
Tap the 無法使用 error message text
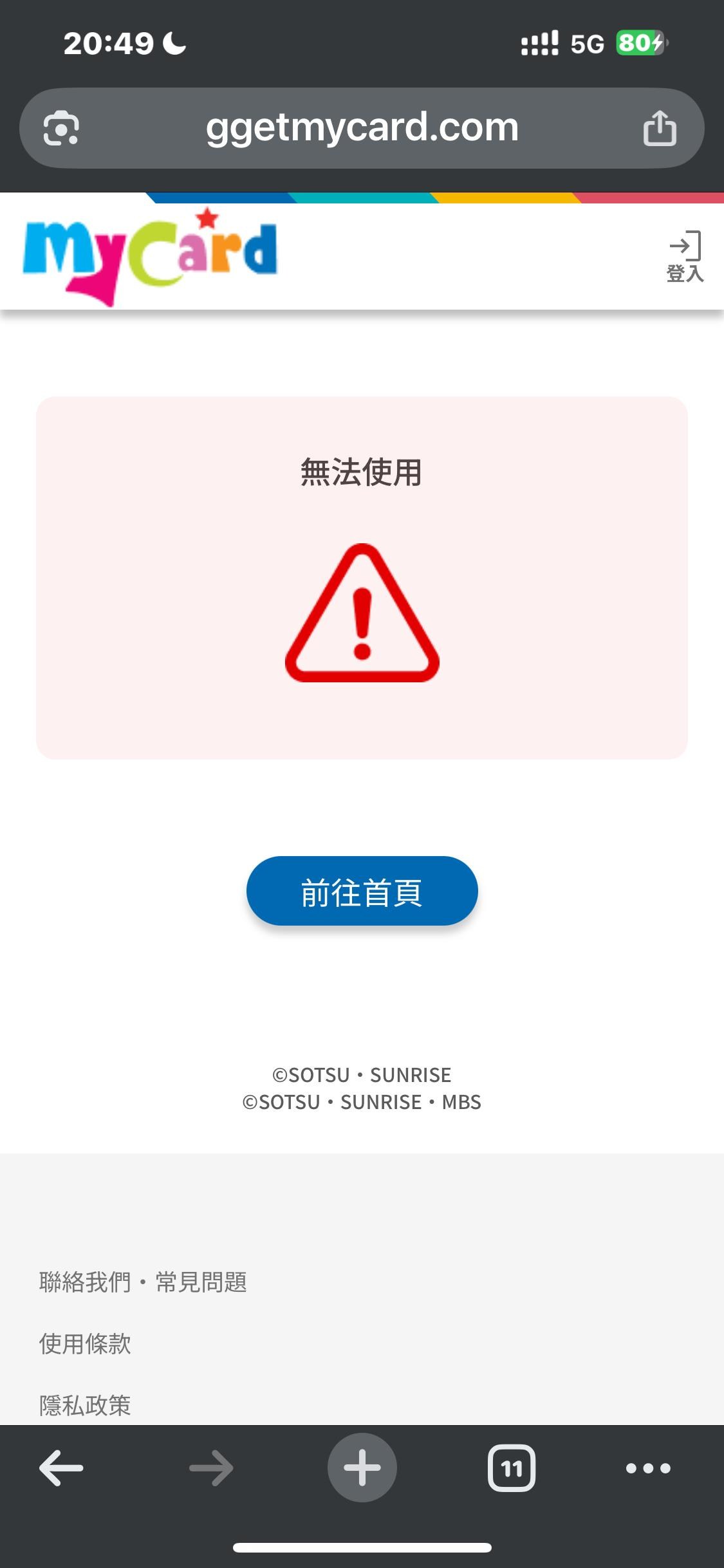362,471
